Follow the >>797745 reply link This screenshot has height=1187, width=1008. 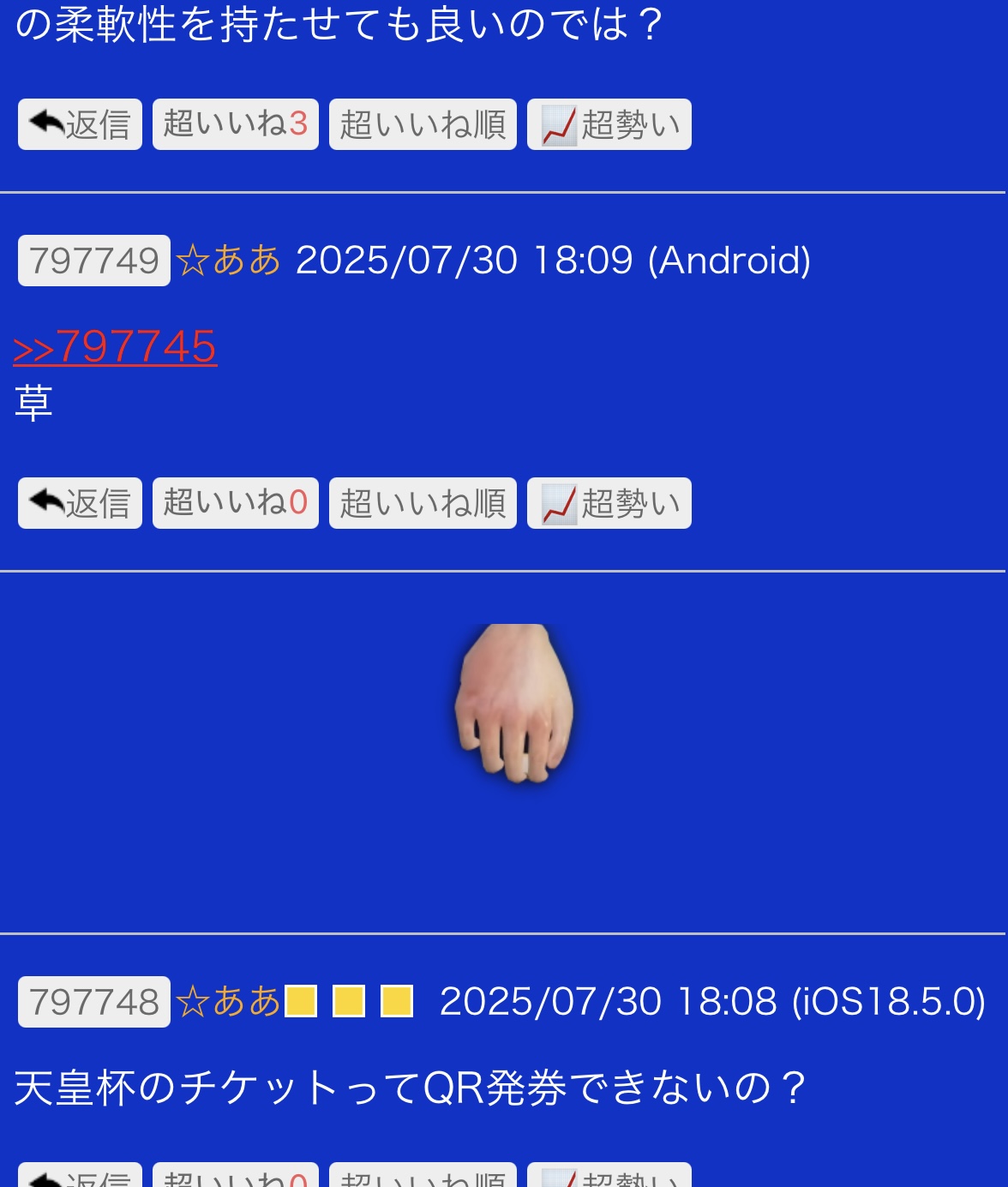pyautogui.click(x=115, y=347)
